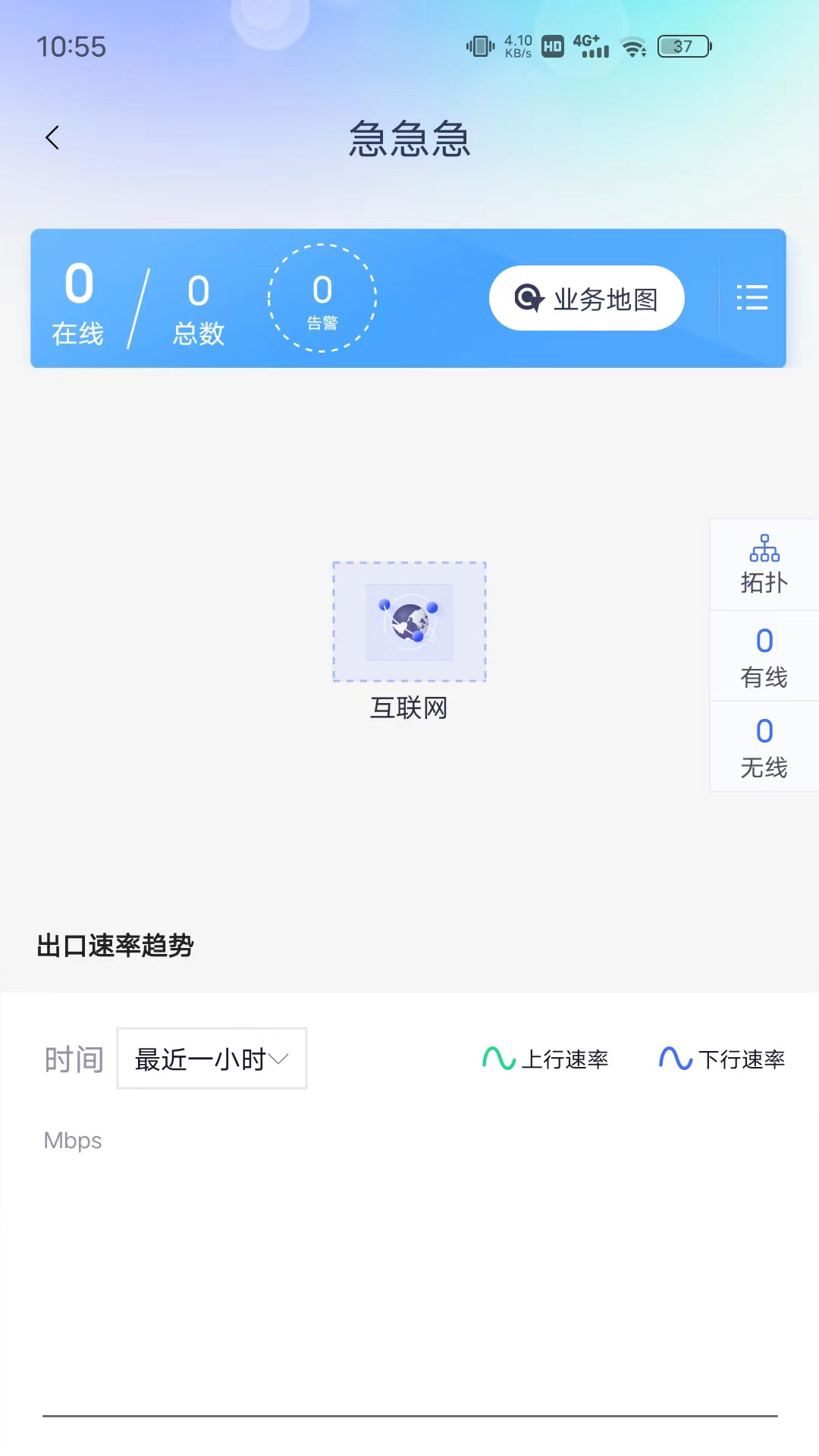Viewport: 819px width, 1456px height.
Task: Click the 总数 total count number
Action: click(198, 290)
